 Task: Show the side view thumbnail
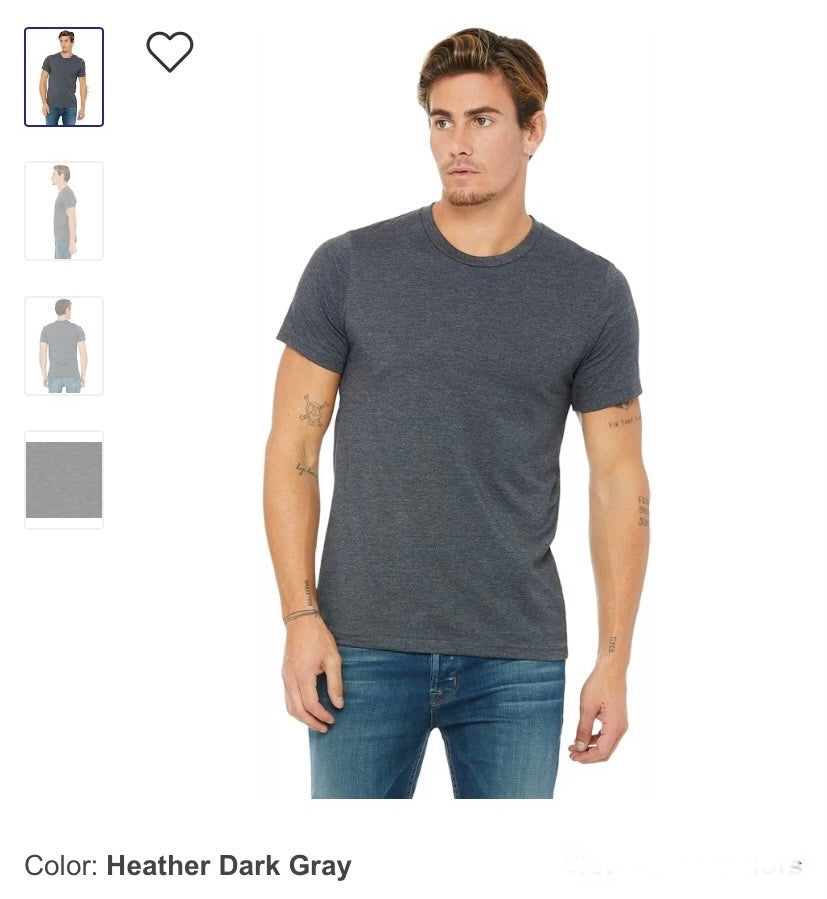click(x=64, y=211)
